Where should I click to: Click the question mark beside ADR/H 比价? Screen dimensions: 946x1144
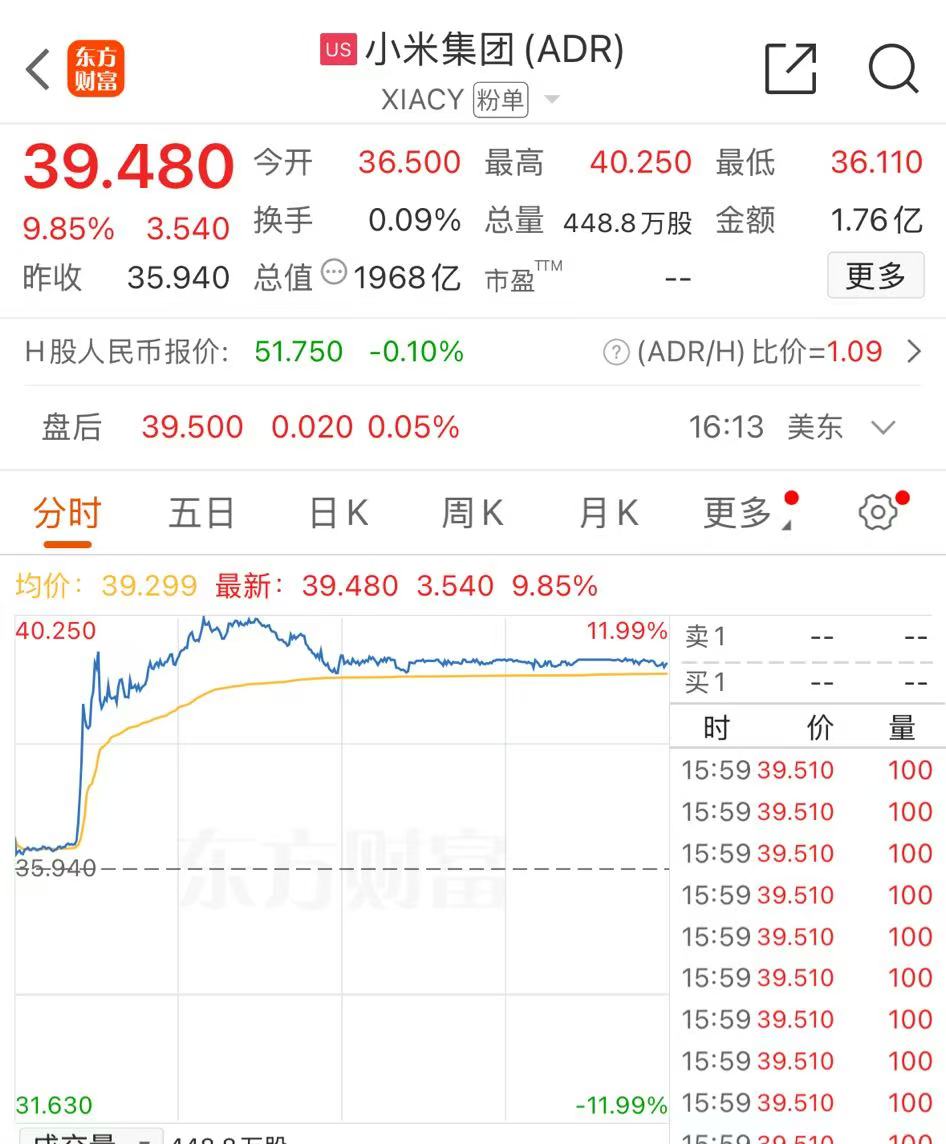616,351
